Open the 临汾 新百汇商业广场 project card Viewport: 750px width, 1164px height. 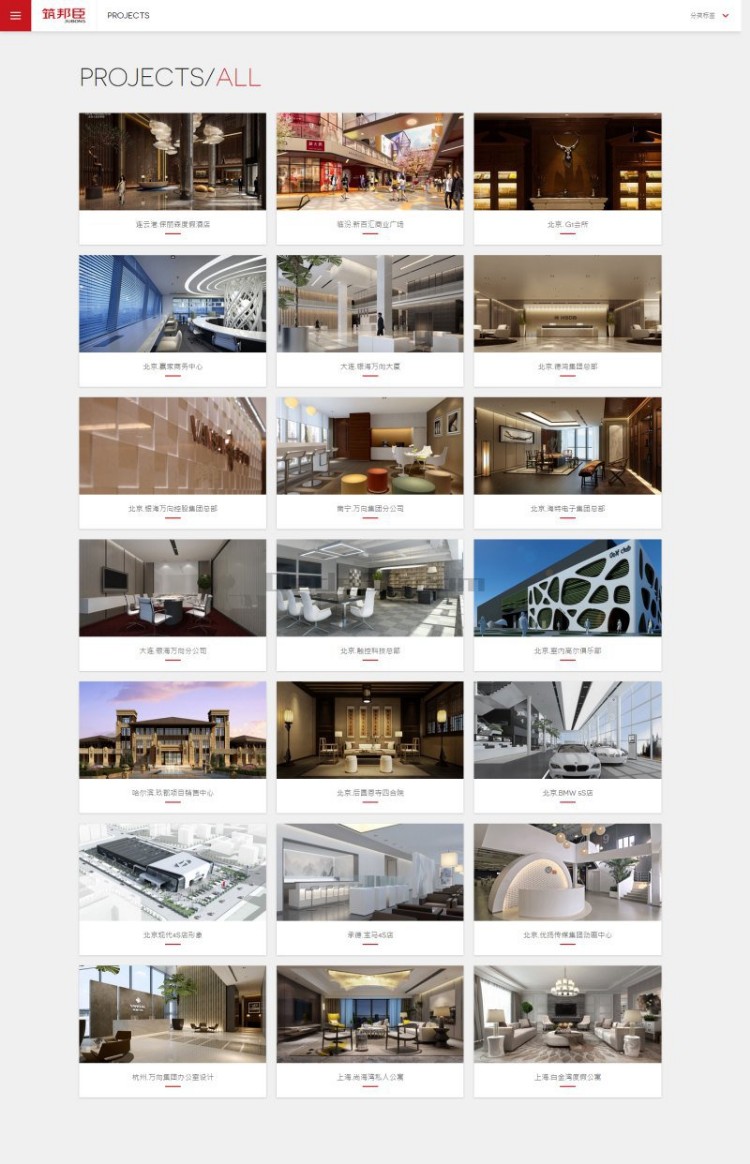tap(370, 162)
